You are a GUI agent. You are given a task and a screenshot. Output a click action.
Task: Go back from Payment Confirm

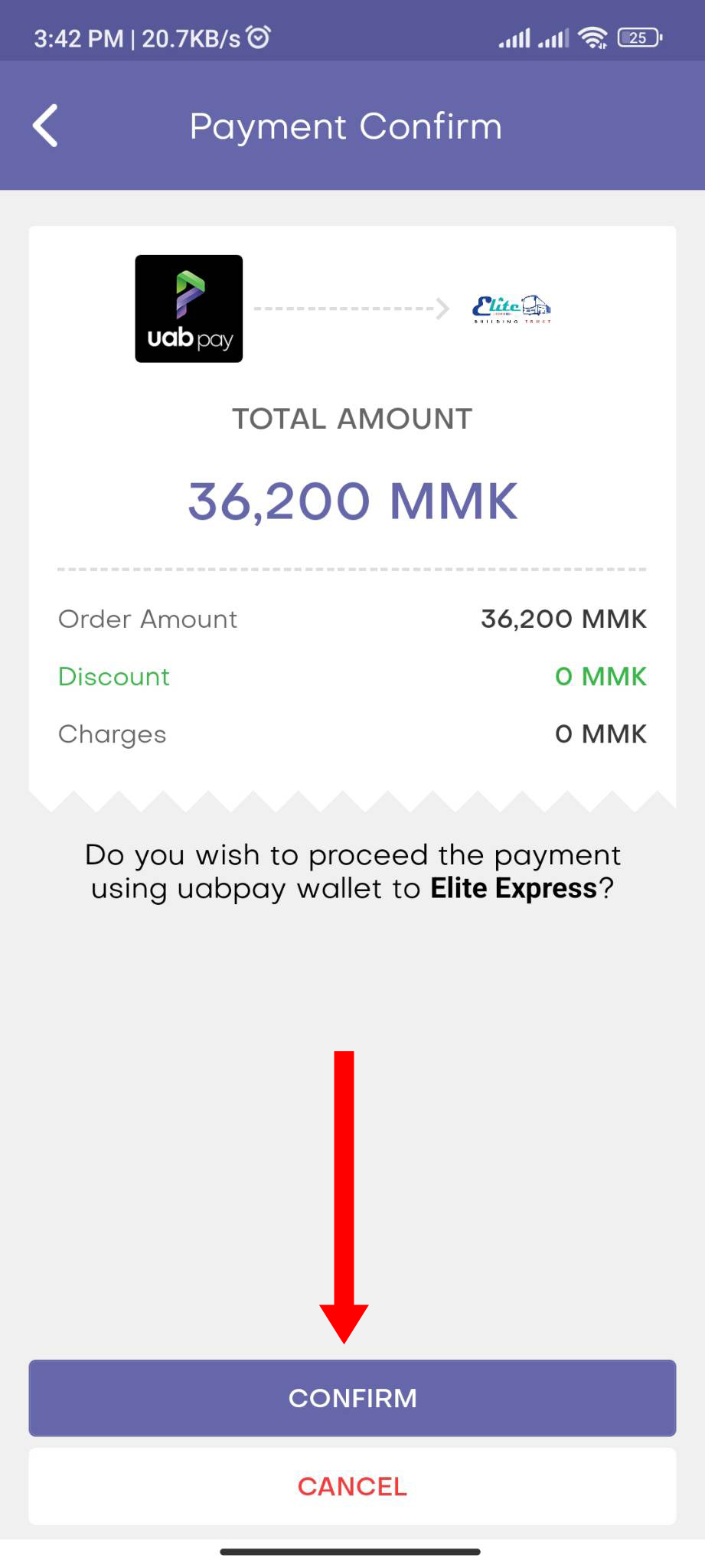[46, 126]
